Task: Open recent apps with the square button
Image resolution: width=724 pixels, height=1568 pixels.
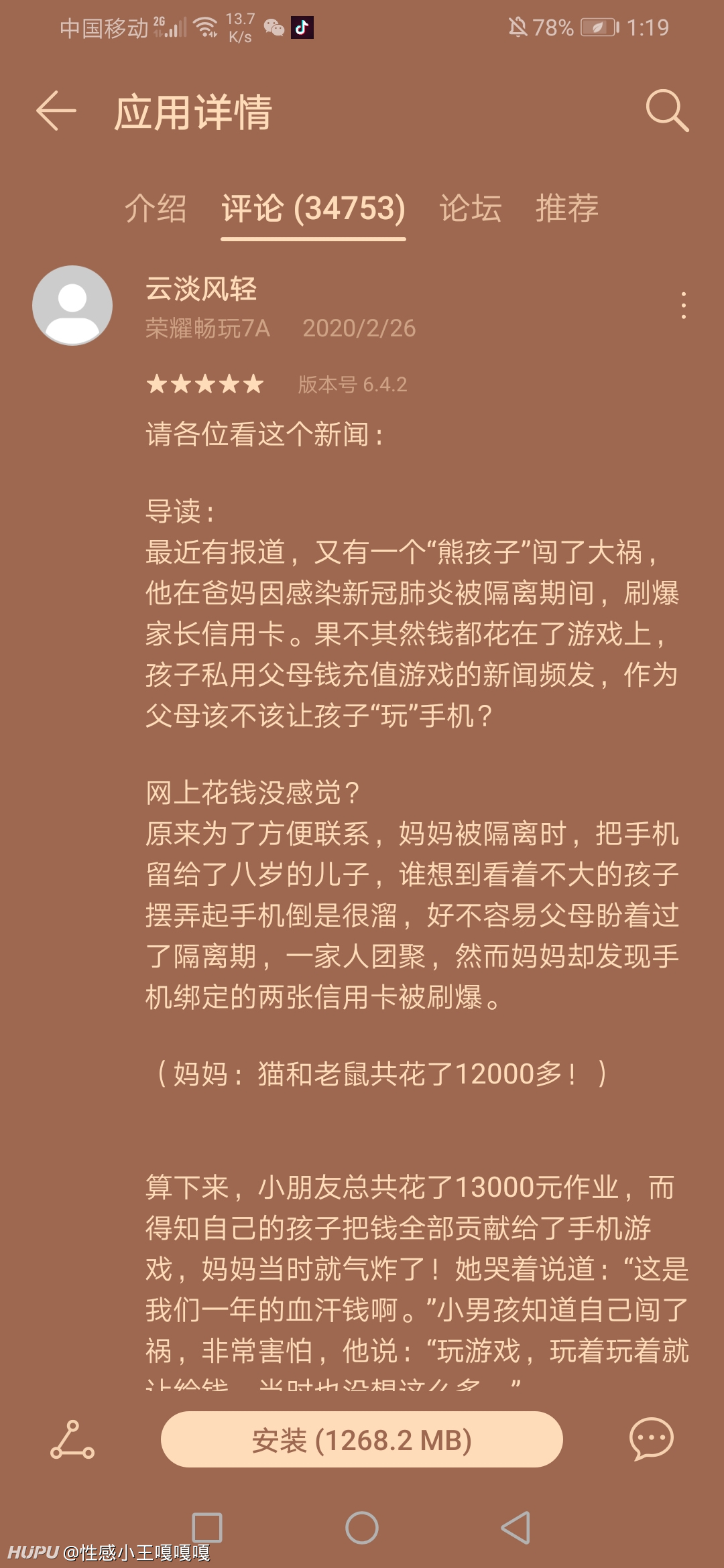Action: click(x=207, y=1528)
